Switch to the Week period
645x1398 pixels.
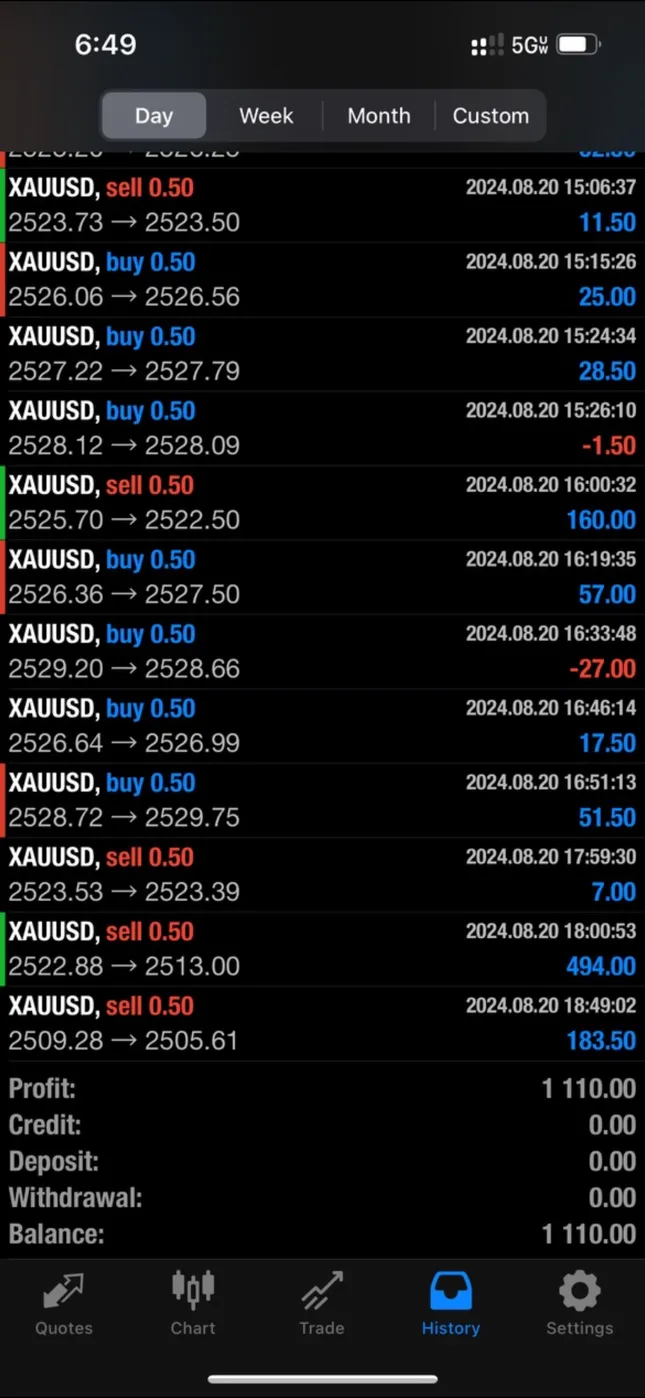(266, 116)
